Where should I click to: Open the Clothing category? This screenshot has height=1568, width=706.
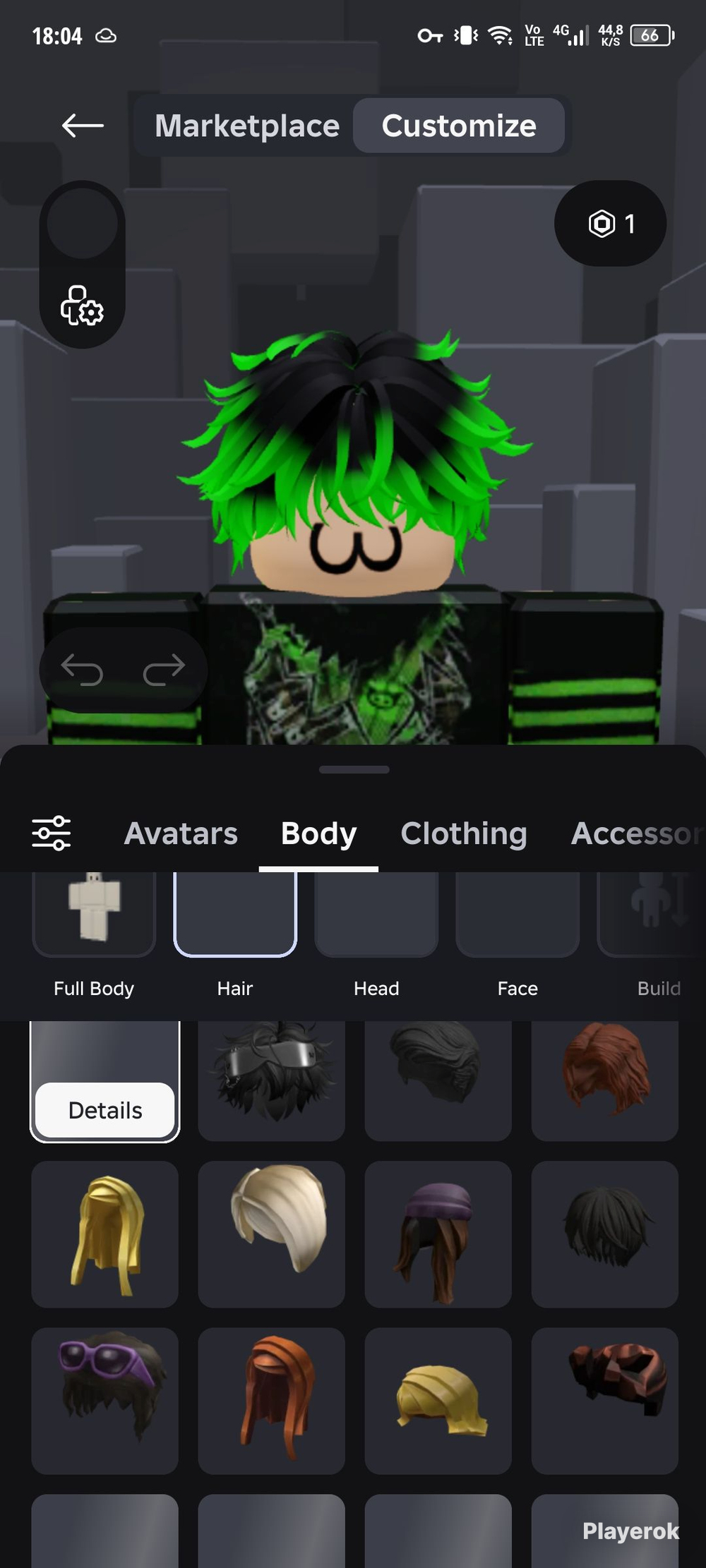point(464,833)
